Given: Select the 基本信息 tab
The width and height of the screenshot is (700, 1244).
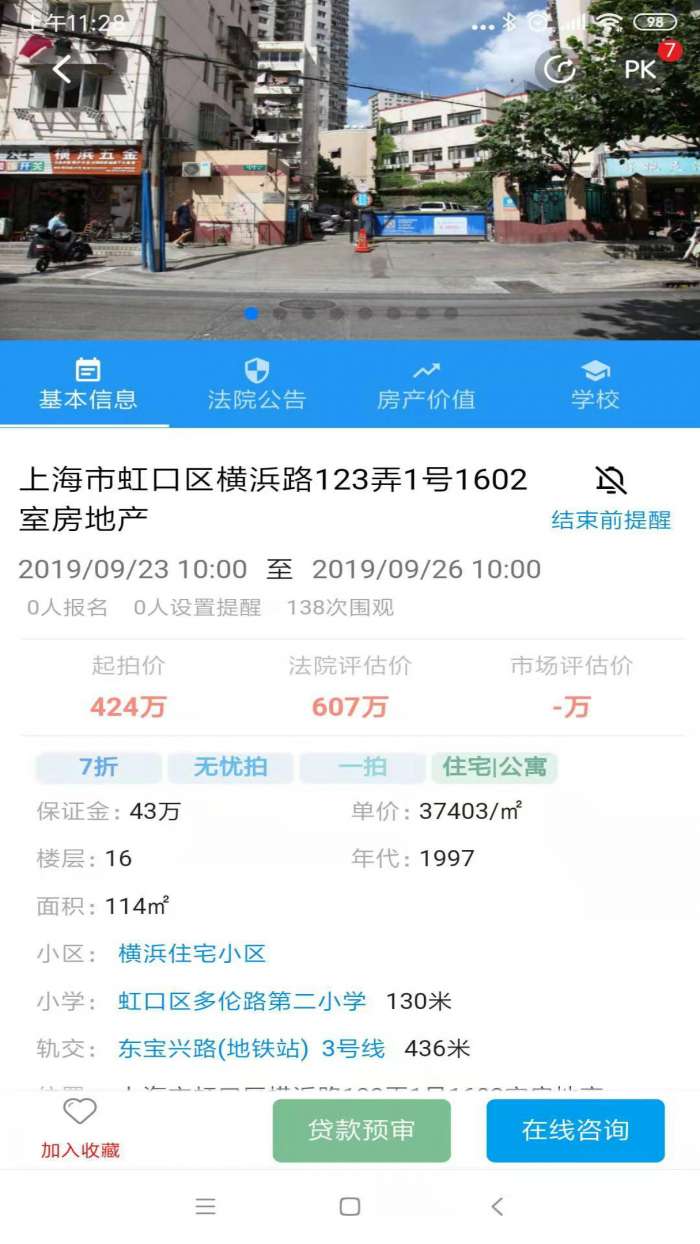Looking at the screenshot, I should pyautogui.click(x=88, y=385).
